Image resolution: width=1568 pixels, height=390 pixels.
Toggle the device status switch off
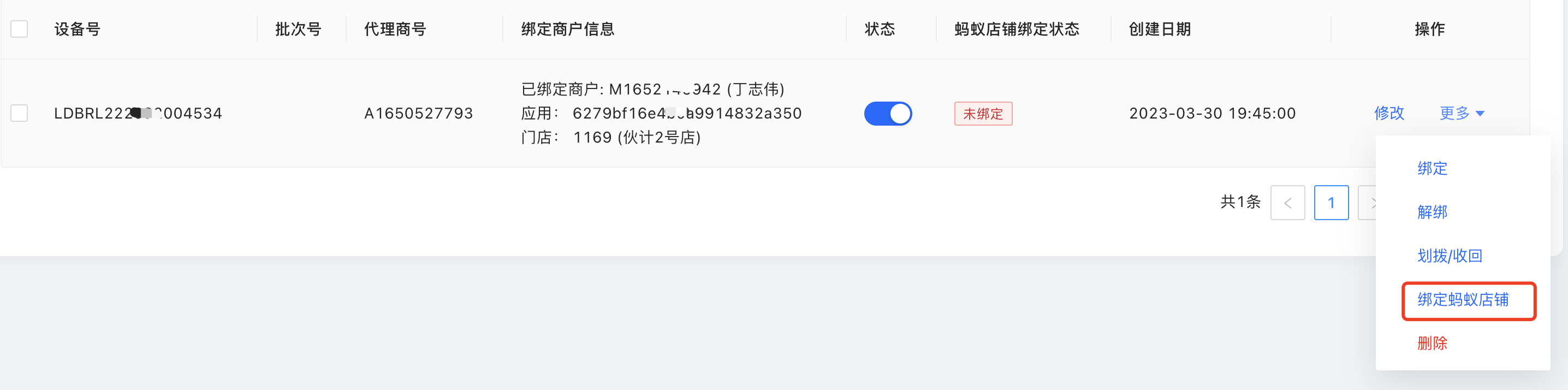point(888,114)
